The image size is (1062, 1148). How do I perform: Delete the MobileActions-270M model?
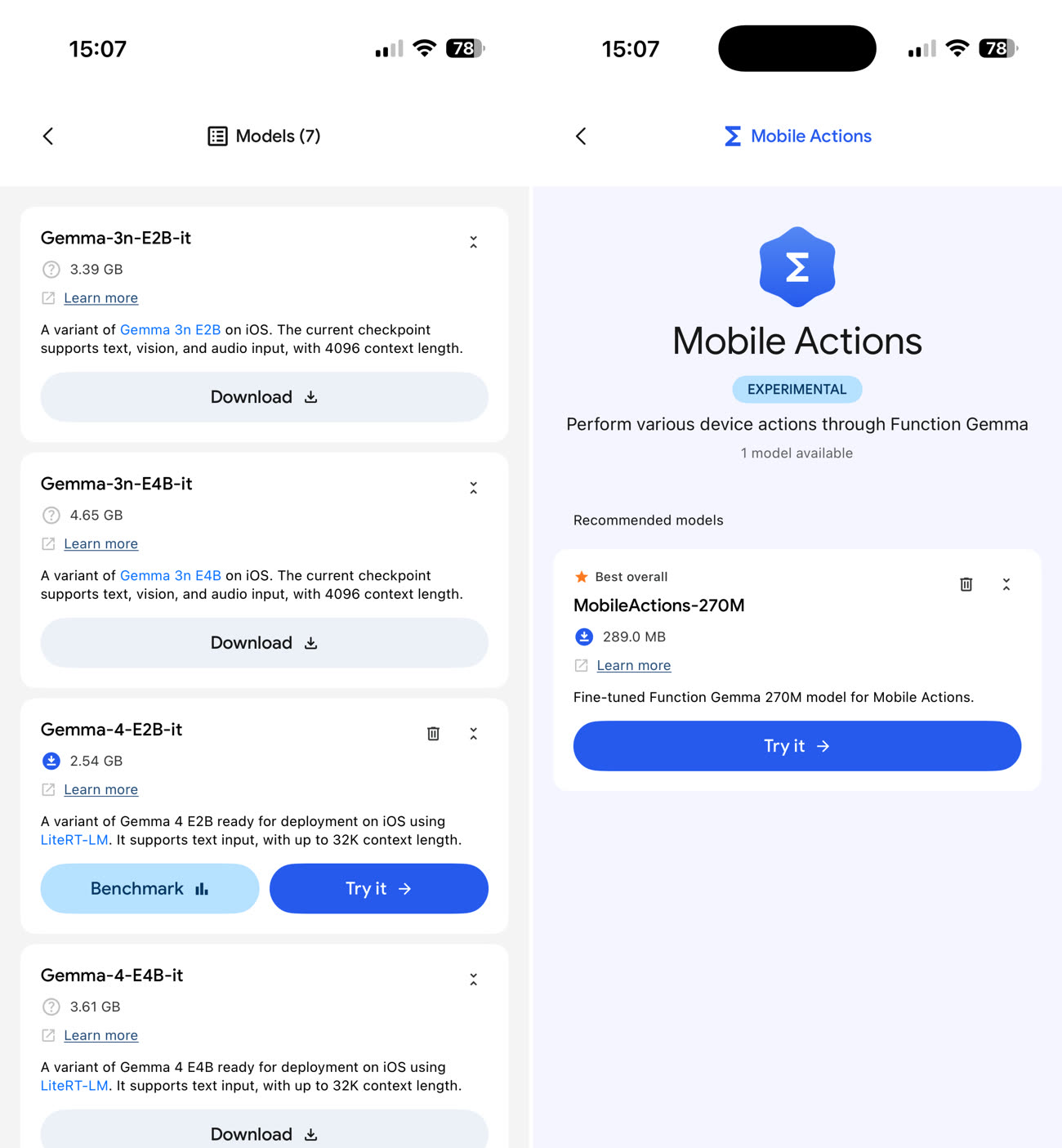coord(966,584)
